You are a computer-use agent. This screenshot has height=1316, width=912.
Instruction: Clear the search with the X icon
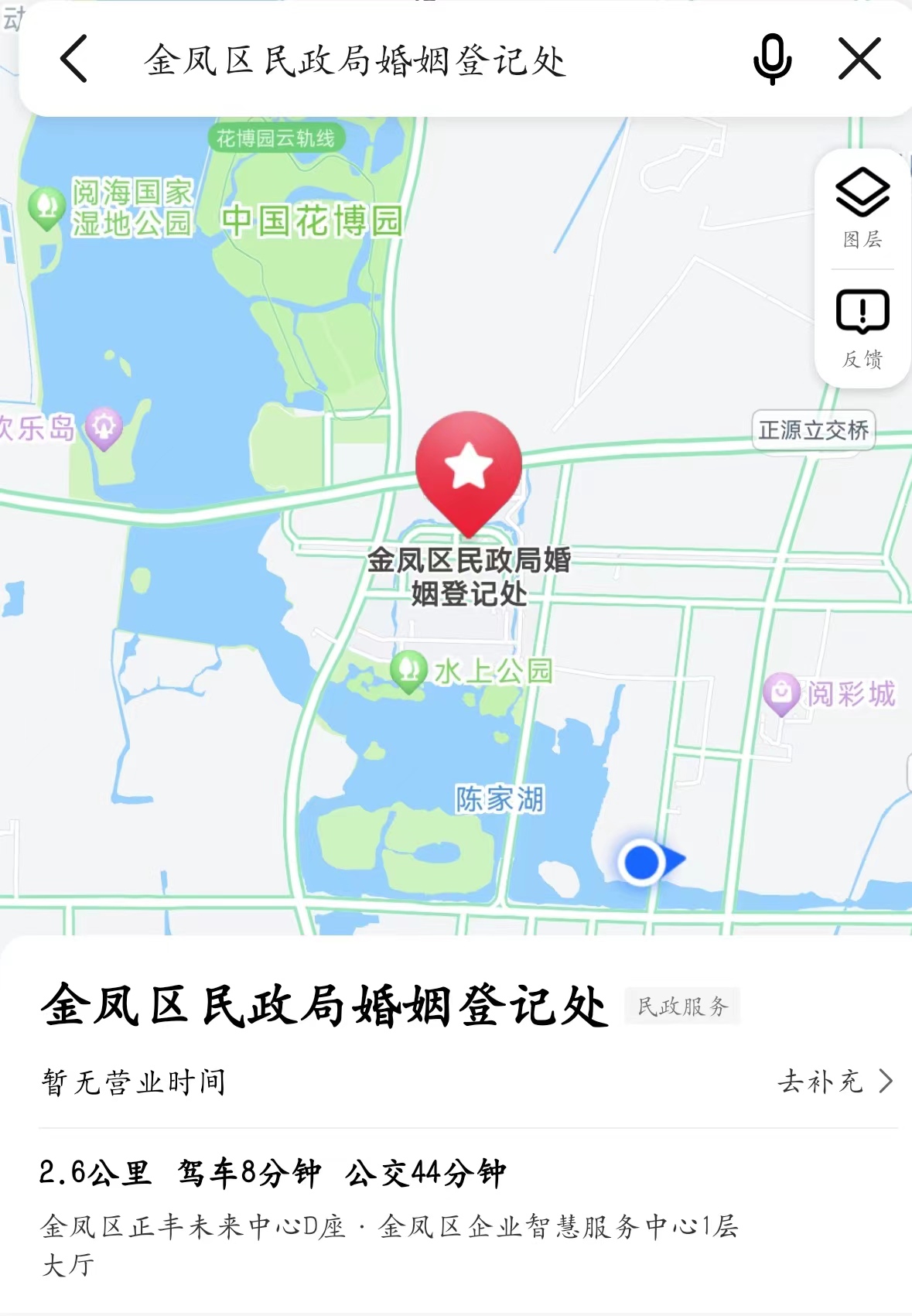click(859, 59)
